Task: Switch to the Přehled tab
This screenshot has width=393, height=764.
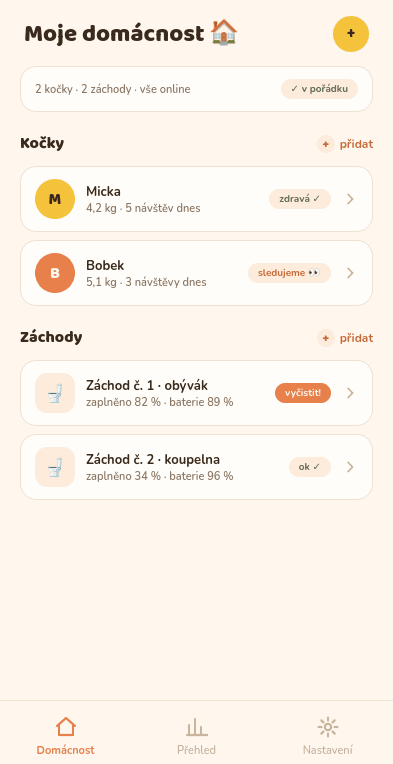Action: point(196,736)
